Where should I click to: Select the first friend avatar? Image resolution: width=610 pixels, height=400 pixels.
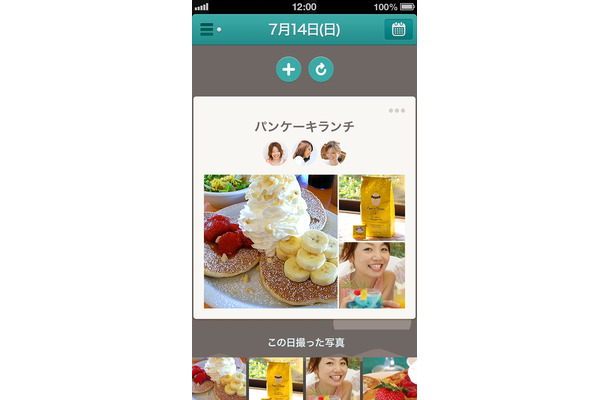(x=275, y=152)
